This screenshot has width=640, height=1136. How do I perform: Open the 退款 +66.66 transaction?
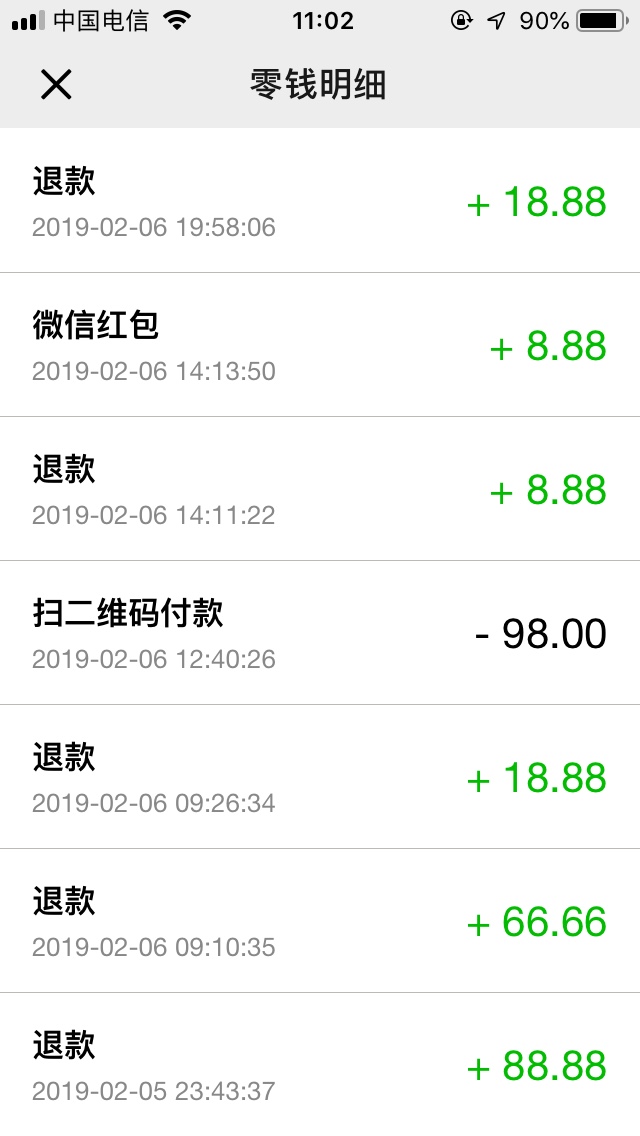[x=320, y=921]
